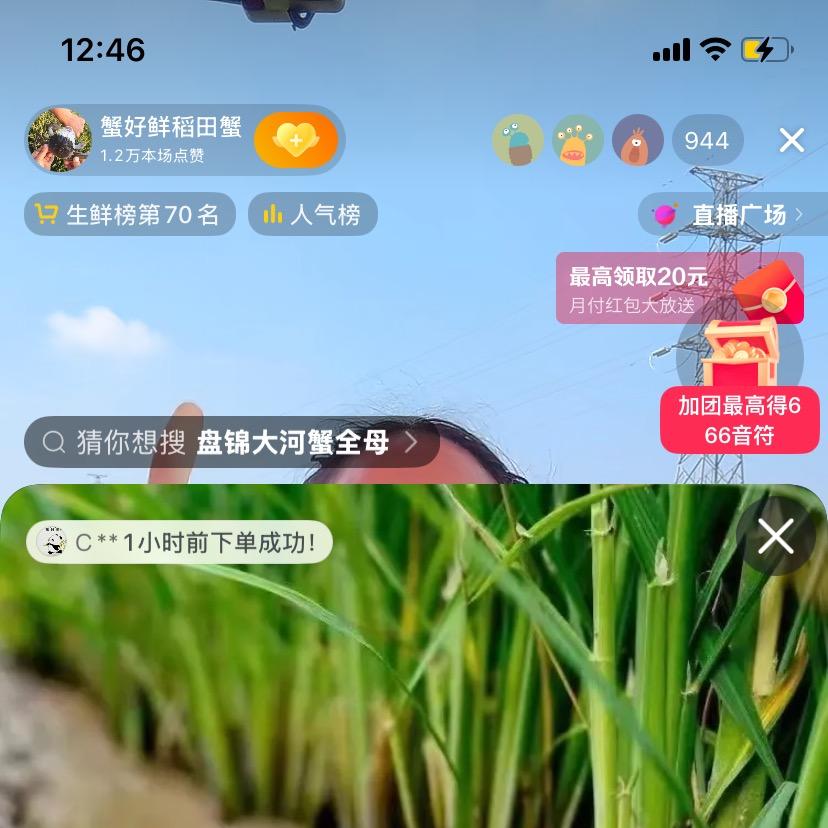Open the 1小时前下单成功 order notice

(x=180, y=543)
